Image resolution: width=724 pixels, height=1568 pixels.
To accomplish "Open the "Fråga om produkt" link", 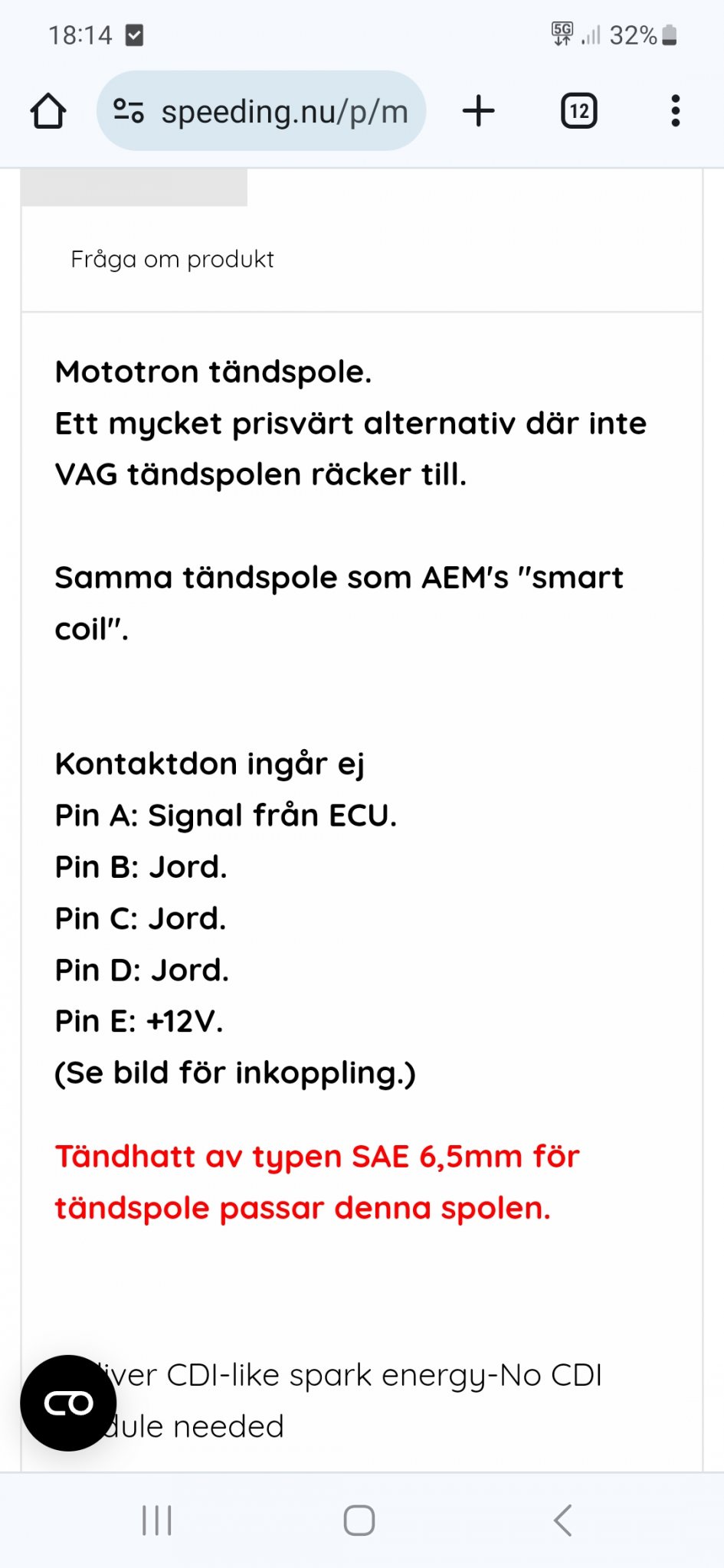I will pos(172,260).
